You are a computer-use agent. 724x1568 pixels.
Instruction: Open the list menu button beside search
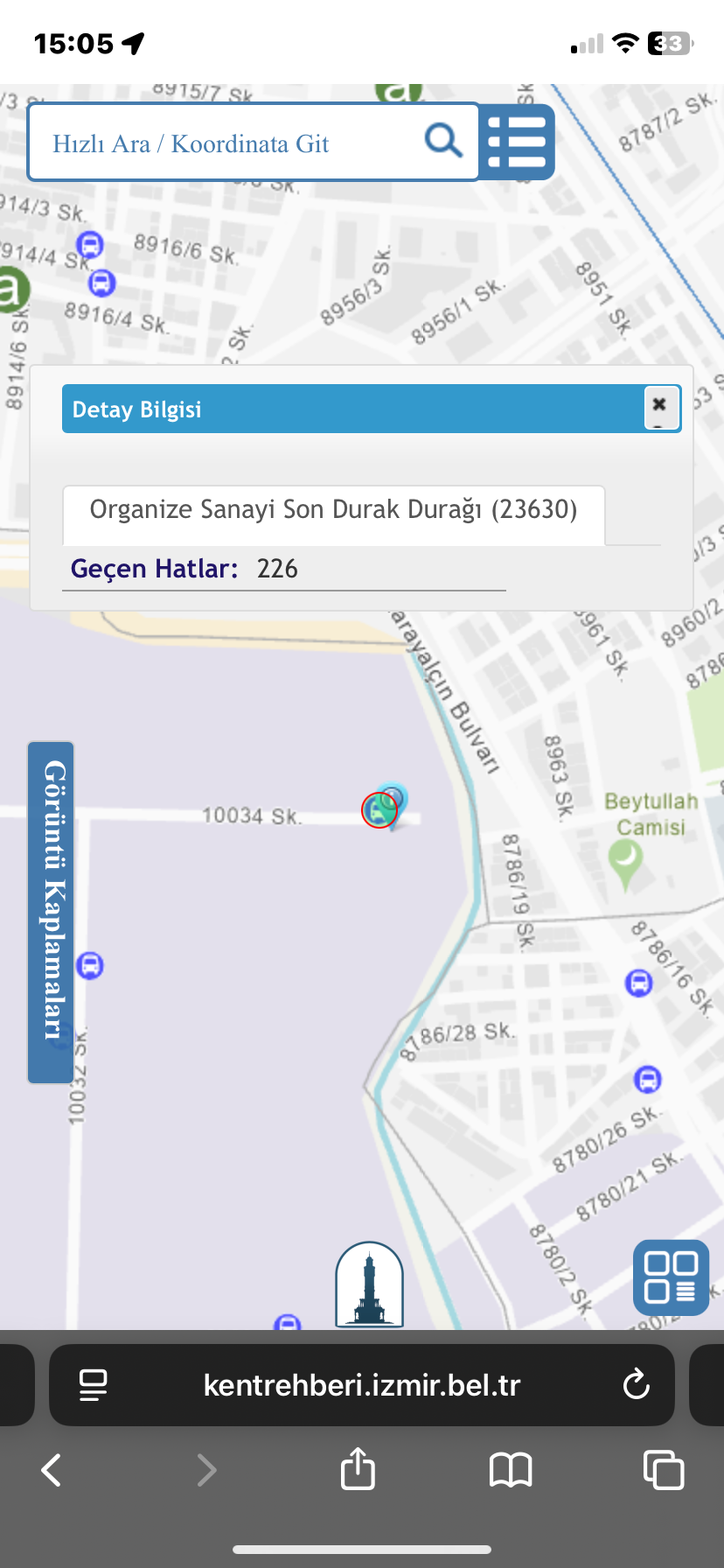pos(517,142)
